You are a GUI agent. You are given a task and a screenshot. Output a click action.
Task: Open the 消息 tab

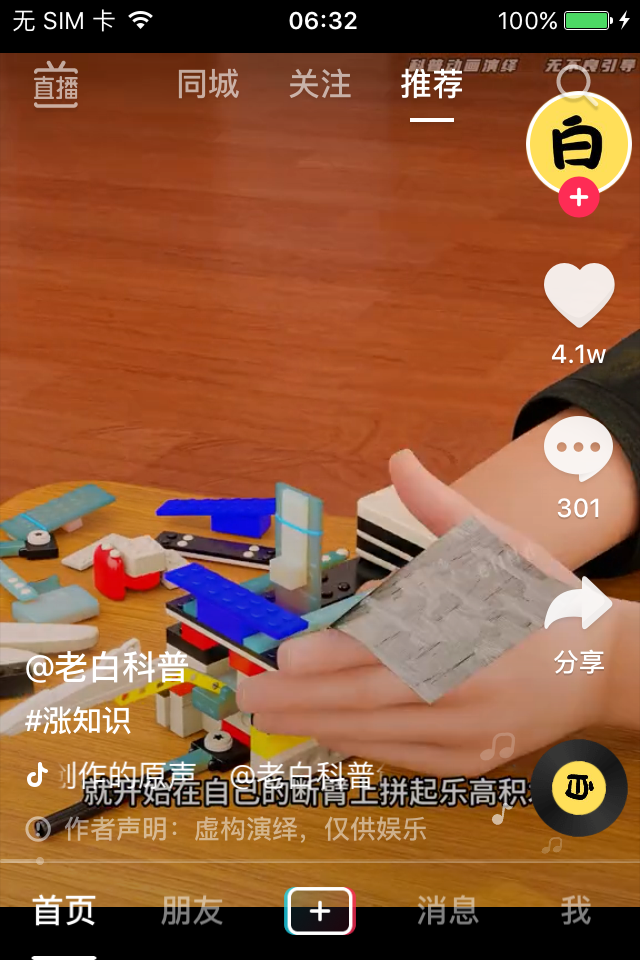tap(448, 911)
